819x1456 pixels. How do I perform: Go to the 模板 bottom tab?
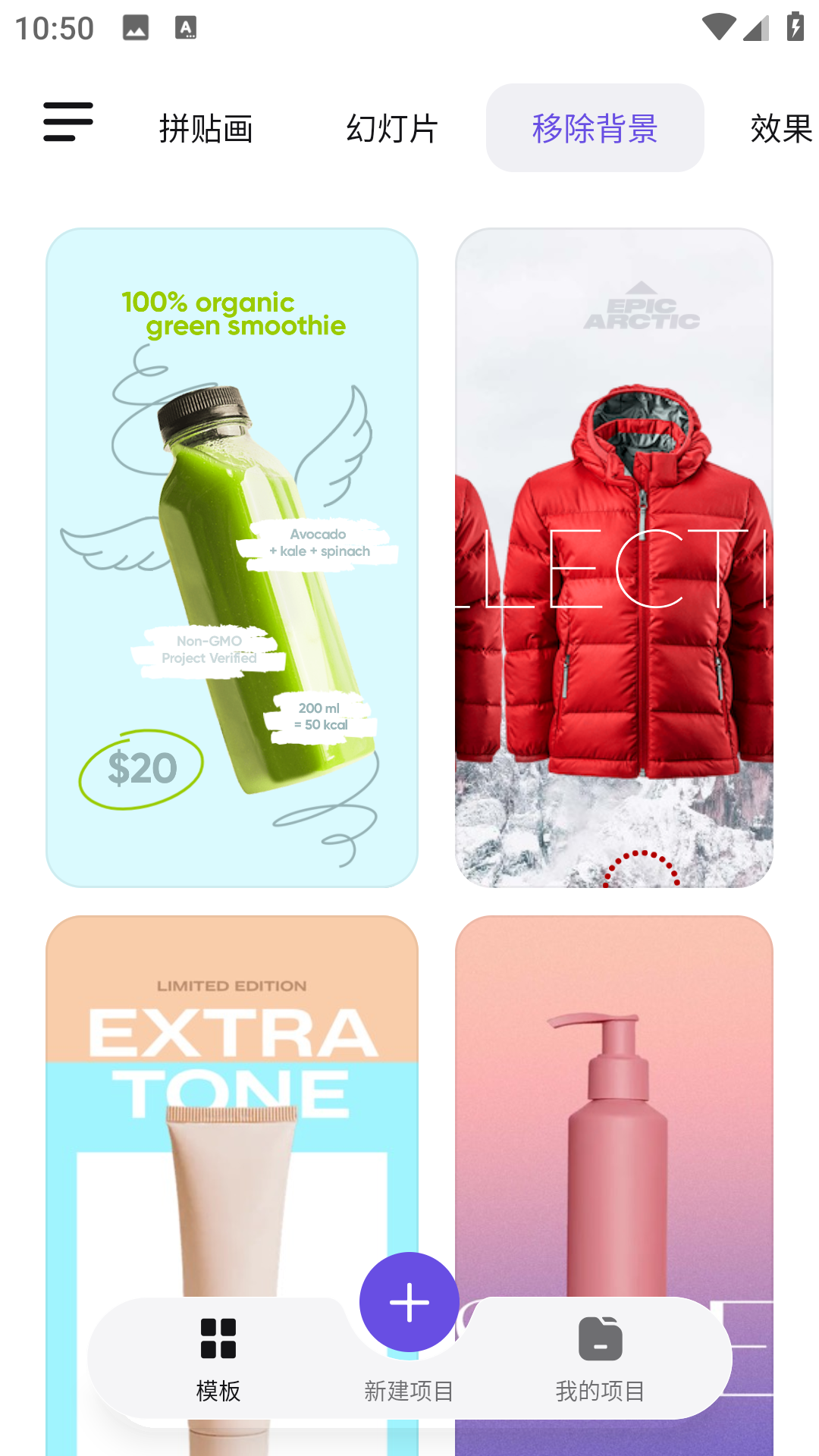(218, 1357)
